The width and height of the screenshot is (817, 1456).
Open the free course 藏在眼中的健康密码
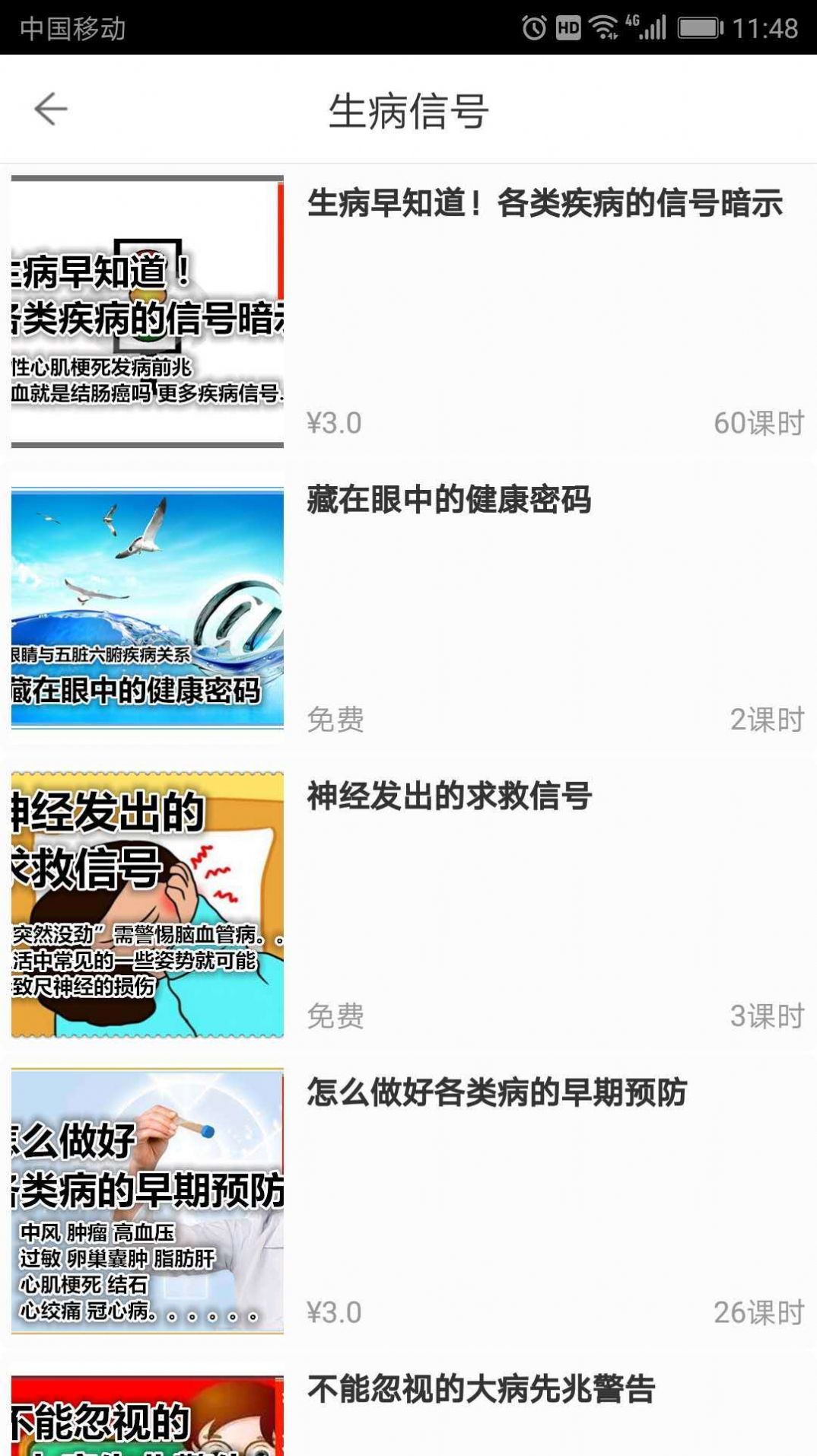pos(449,501)
